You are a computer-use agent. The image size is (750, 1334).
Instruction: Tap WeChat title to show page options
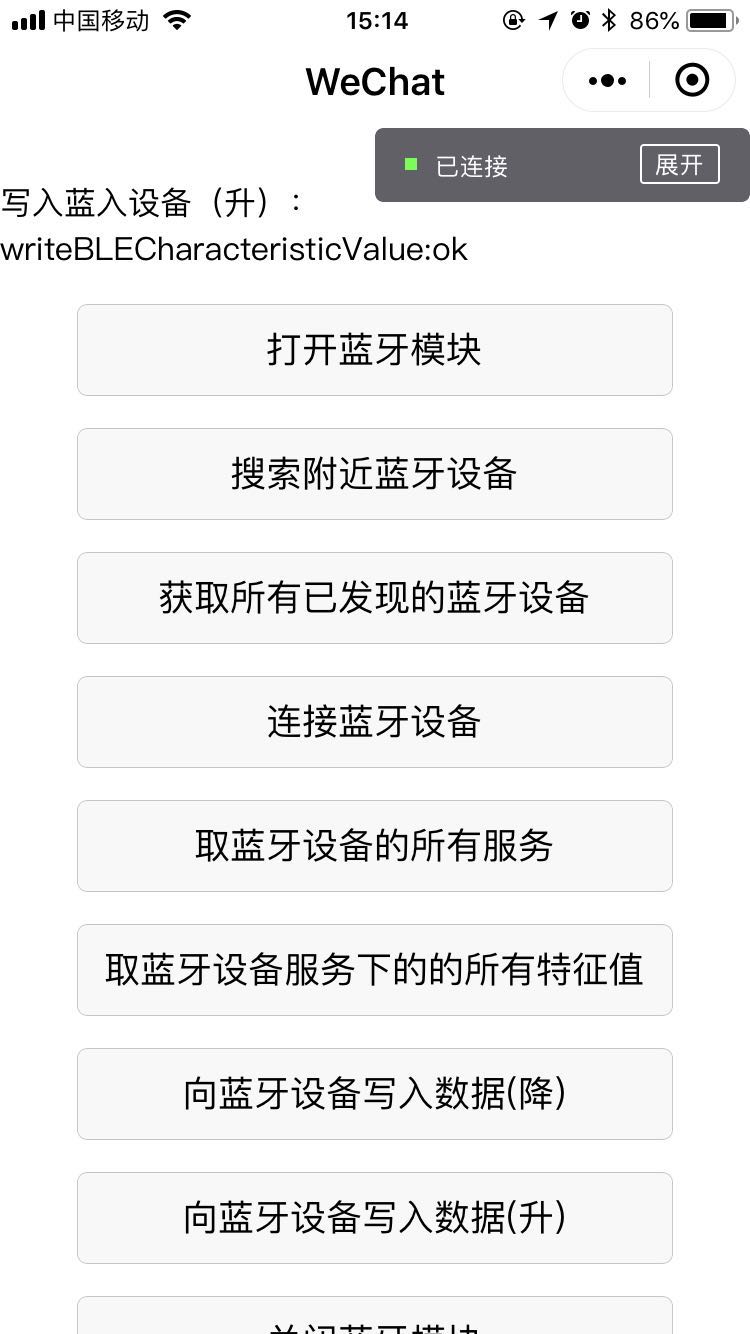[375, 81]
